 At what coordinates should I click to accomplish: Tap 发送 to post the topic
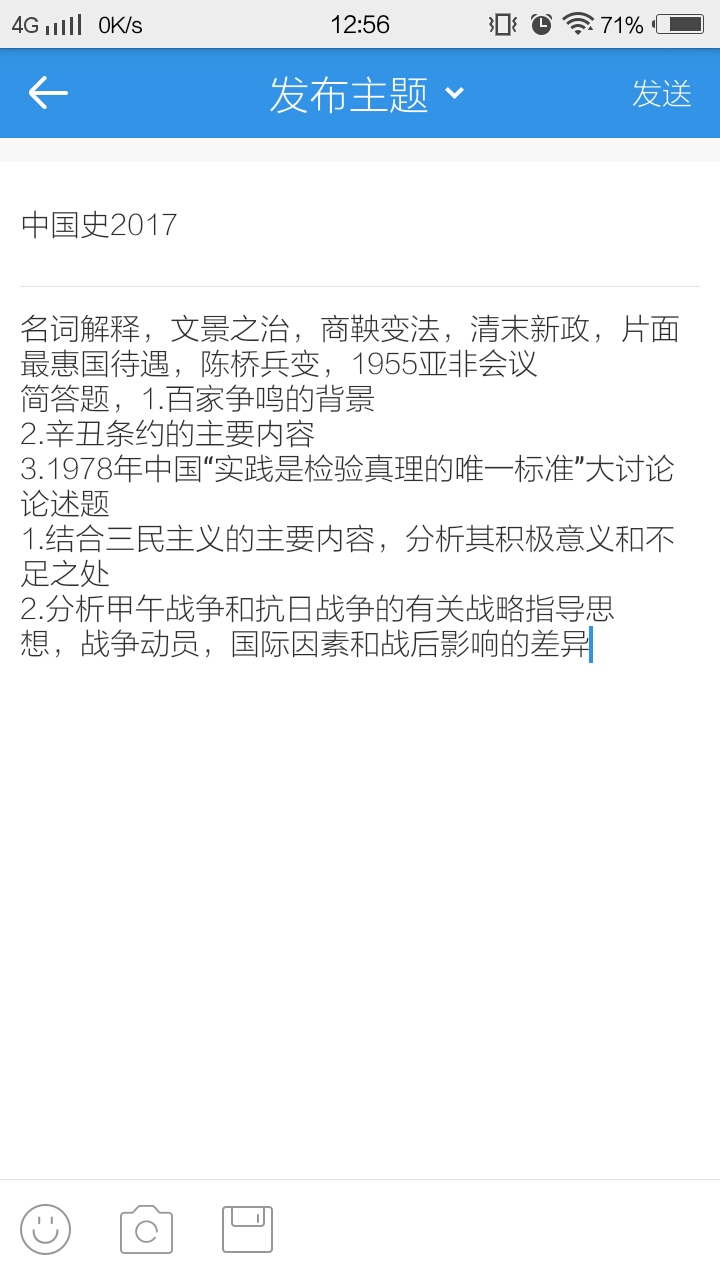coord(662,93)
